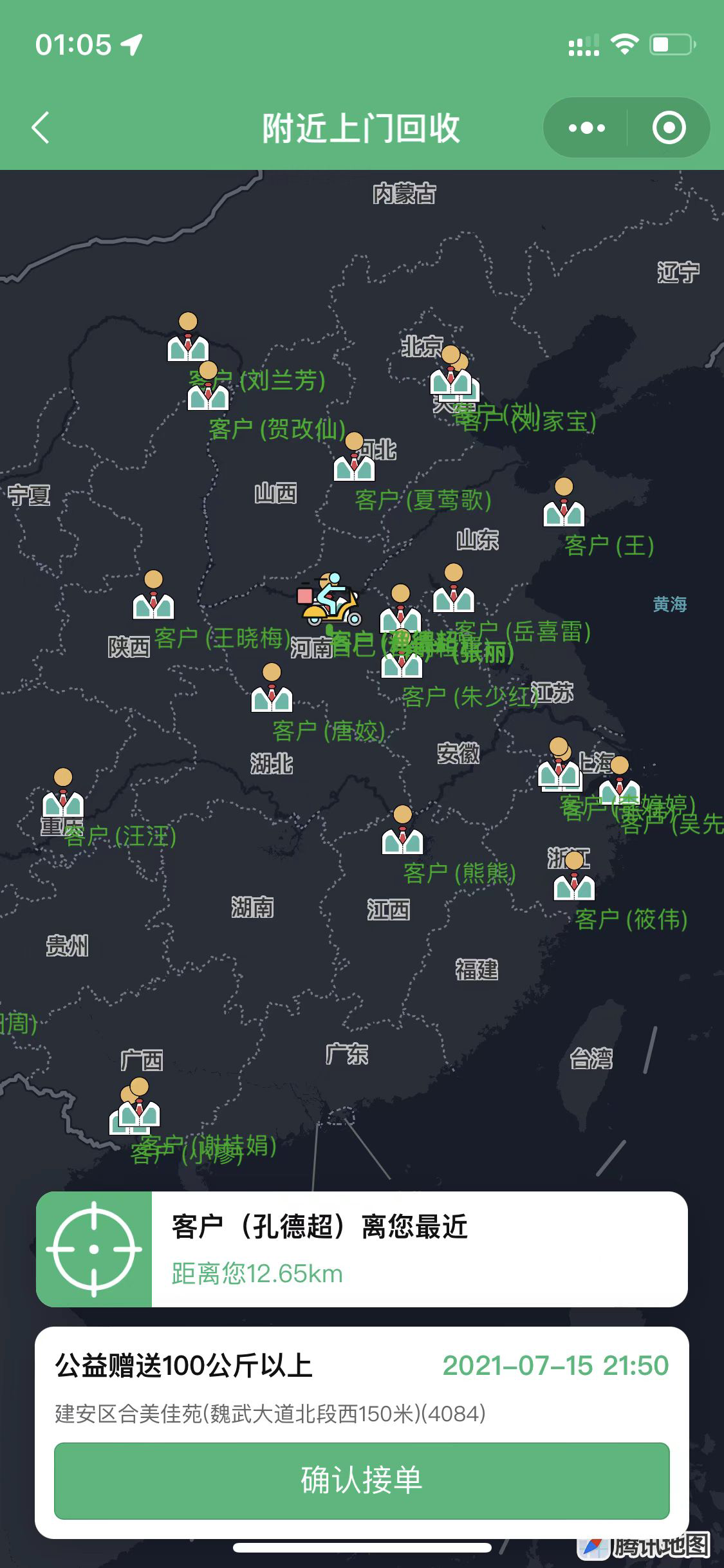The width and height of the screenshot is (724, 1568).
Task: Tap the delivery scooter marker
Action: tap(330, 599)
